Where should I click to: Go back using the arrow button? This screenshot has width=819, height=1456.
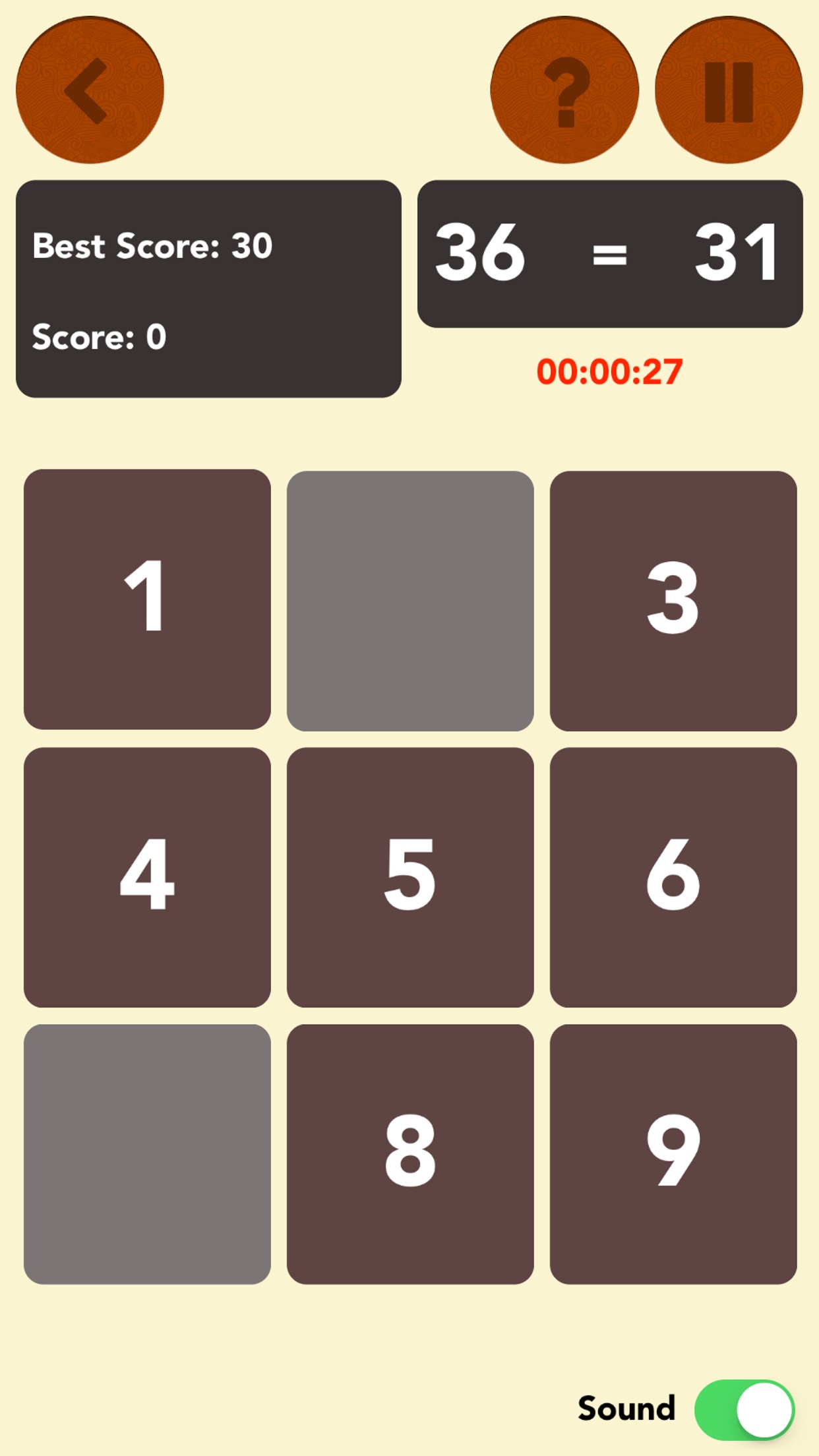90,90
